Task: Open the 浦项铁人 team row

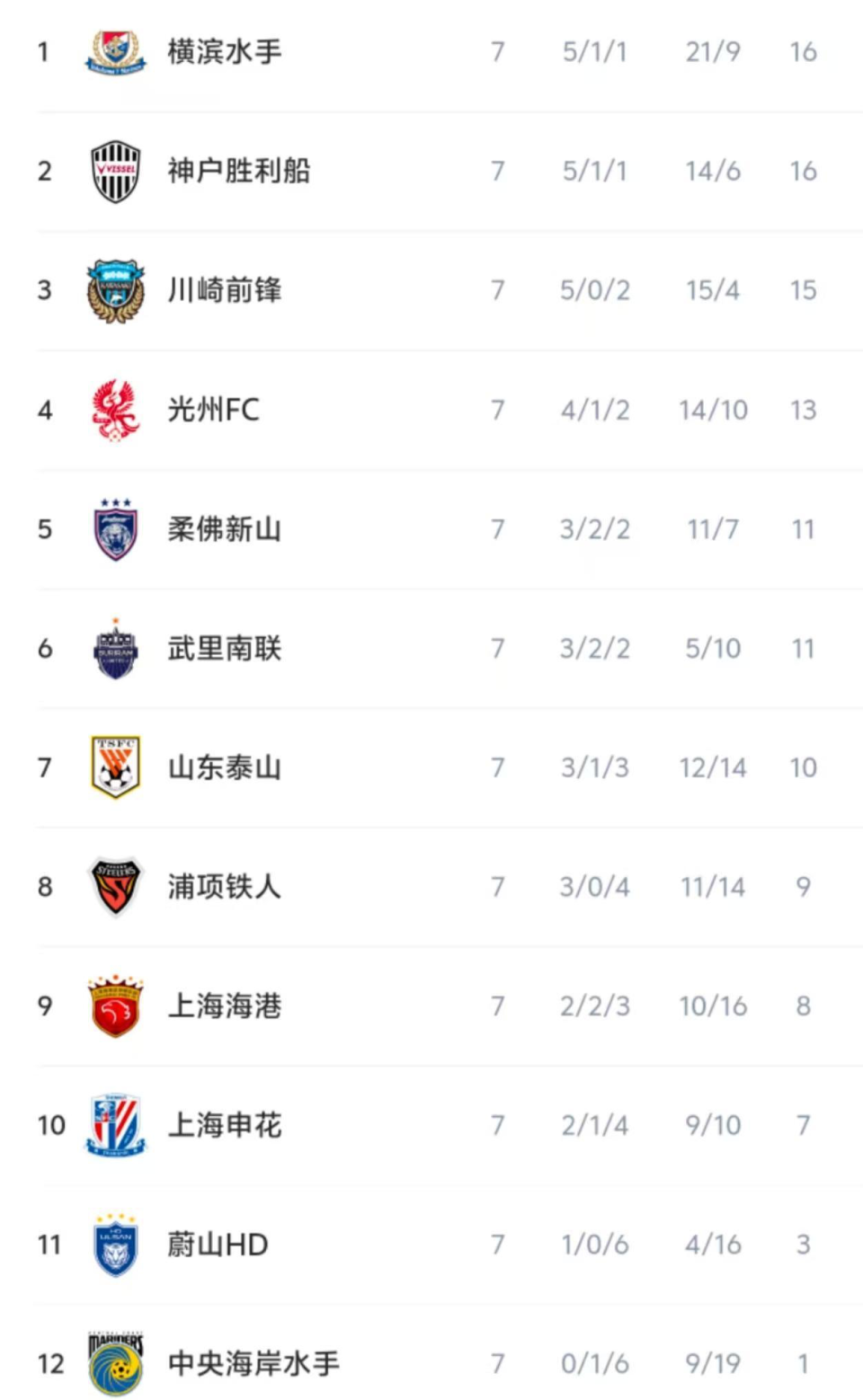Action: 431,887
